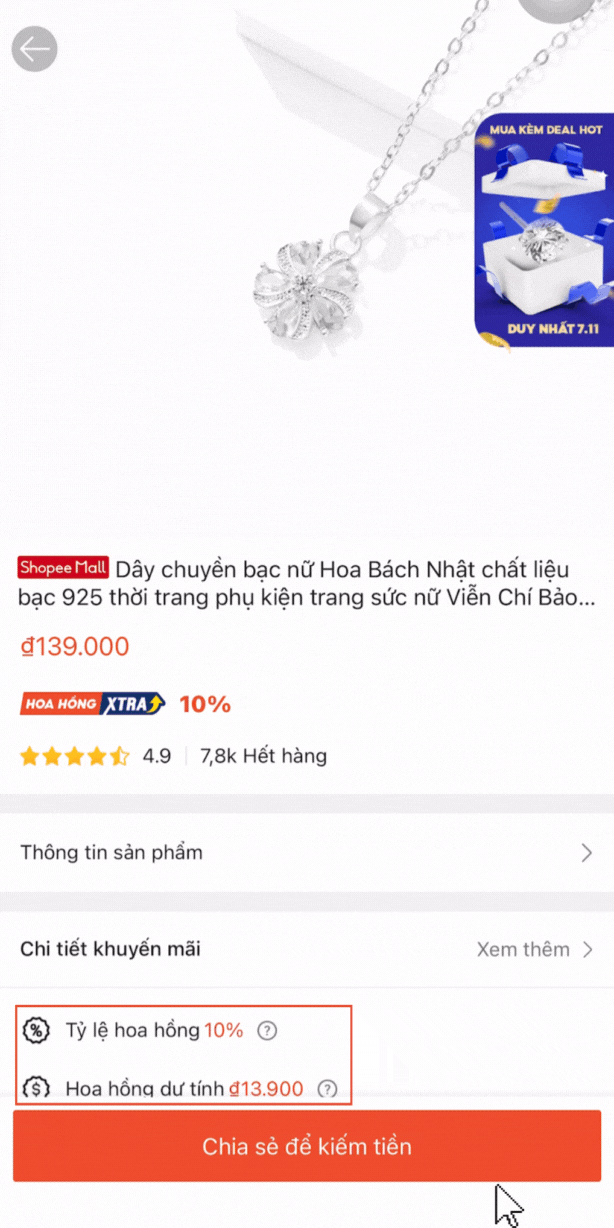614x1228 pixels.
Task: Tap Chia sẻ để kiếm tiền button
Action: pyautogui.click(x=306, y=1146)
